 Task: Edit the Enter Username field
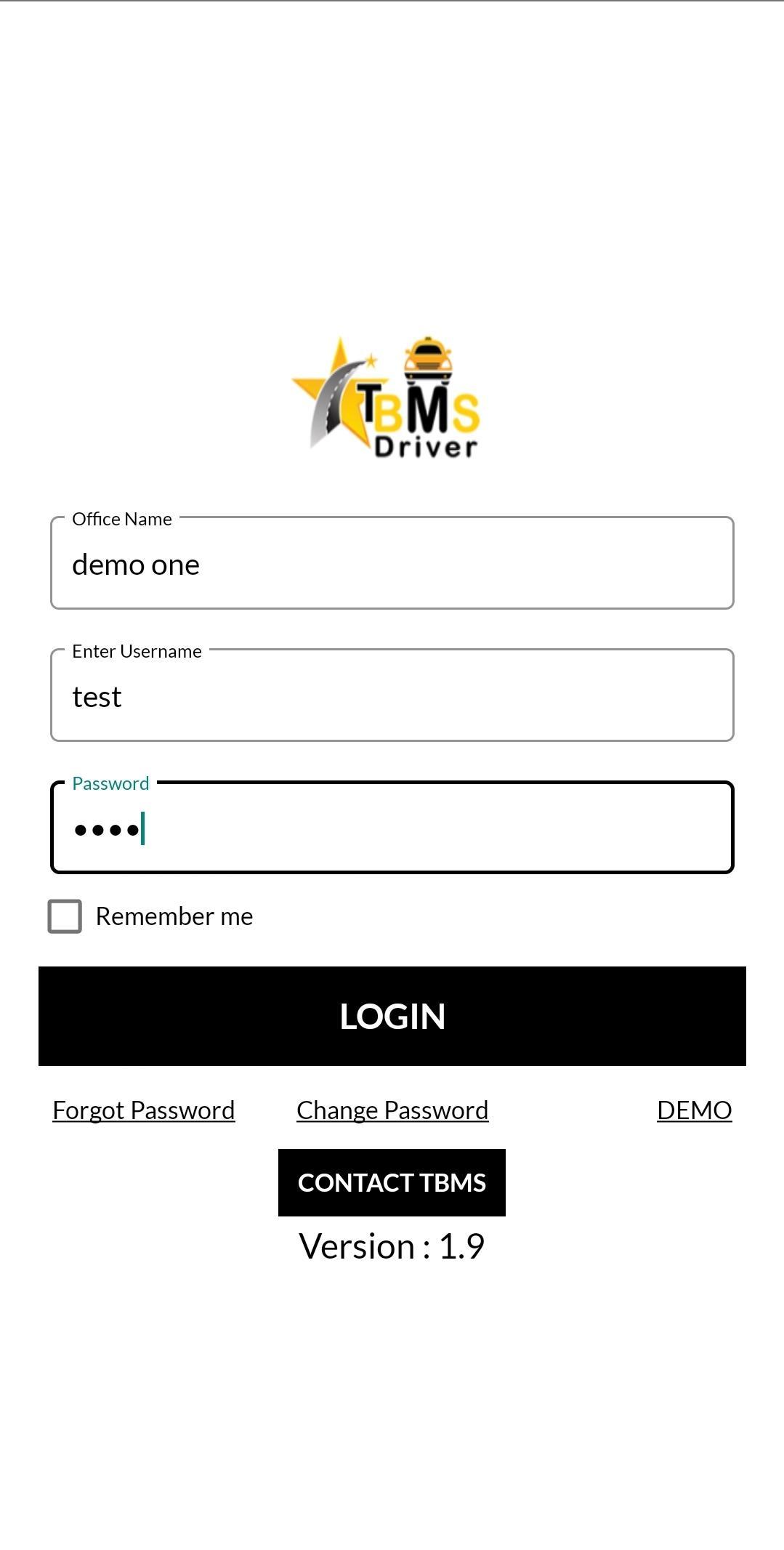coord(392,696)
